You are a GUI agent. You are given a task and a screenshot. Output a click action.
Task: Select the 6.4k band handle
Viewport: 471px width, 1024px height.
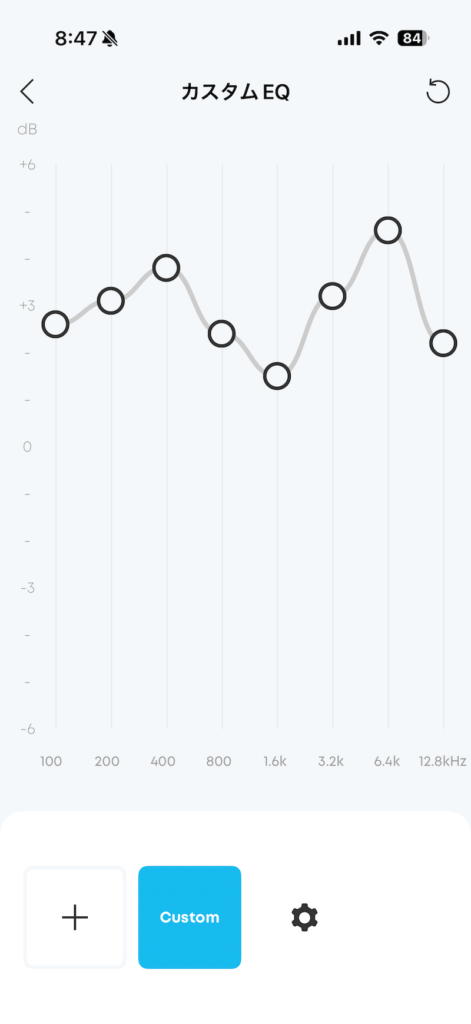point(388,230)
